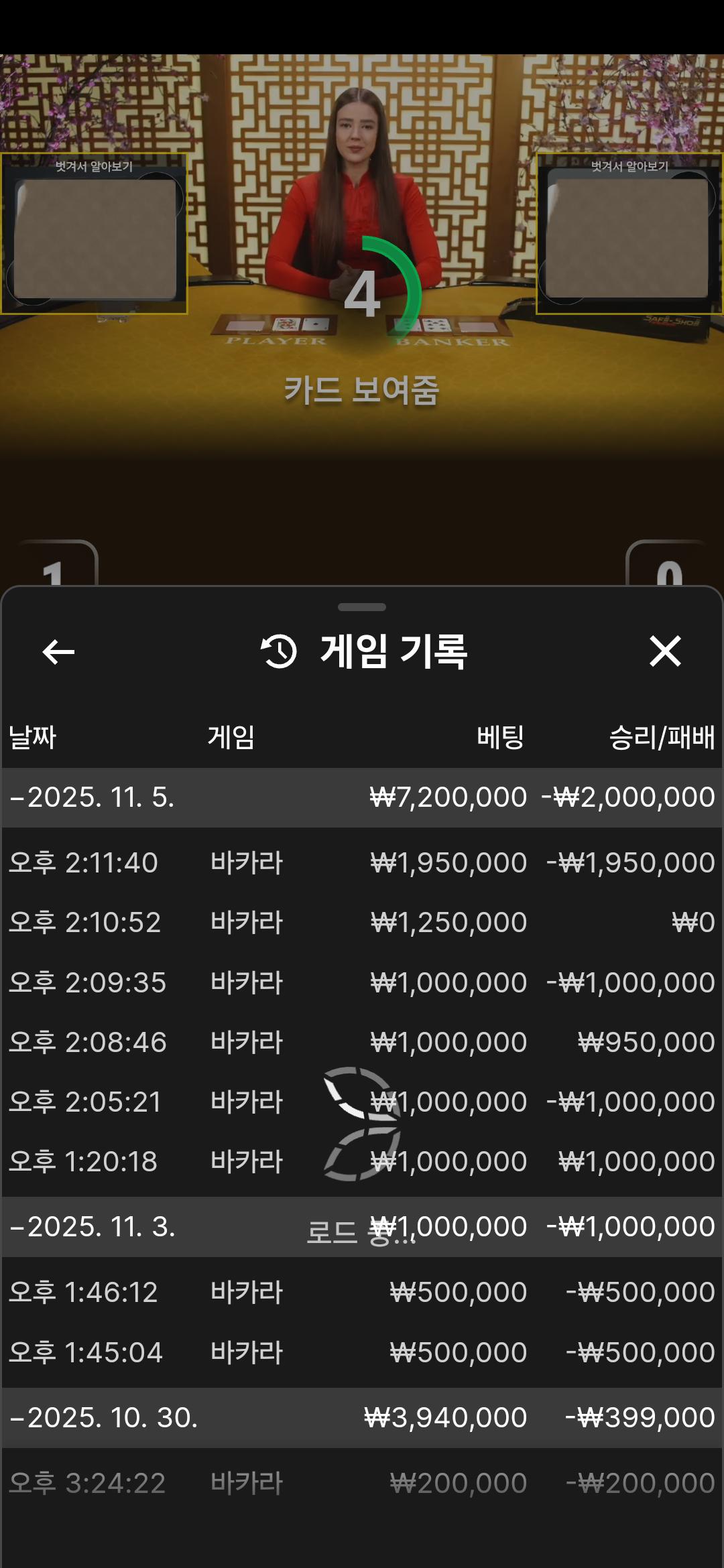The width and height of the screenshot is (724, 1568).
Task: Select the 오후 1:20:18 baccarat entry
Action: coord(362,1161)
